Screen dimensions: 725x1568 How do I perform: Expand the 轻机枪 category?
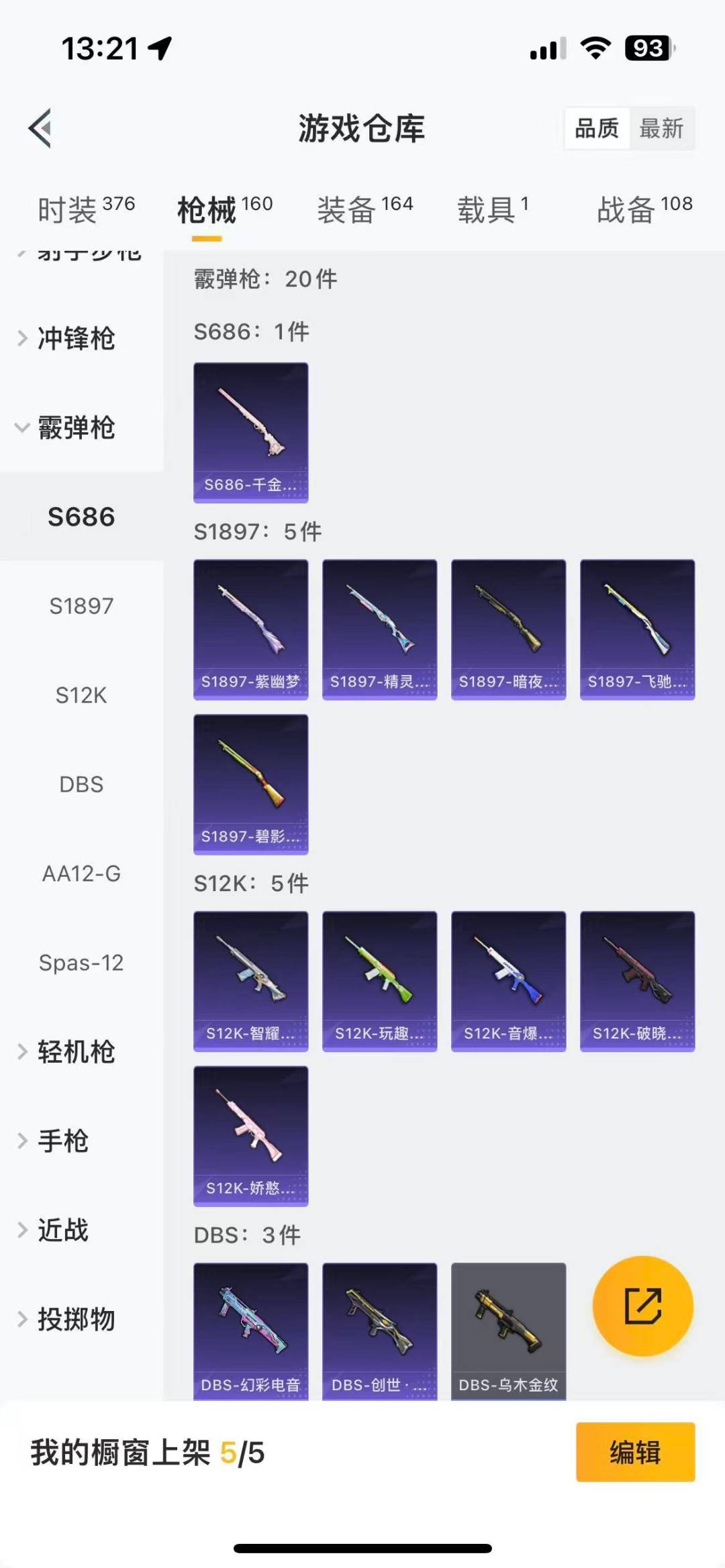(x=75, y=1052)
